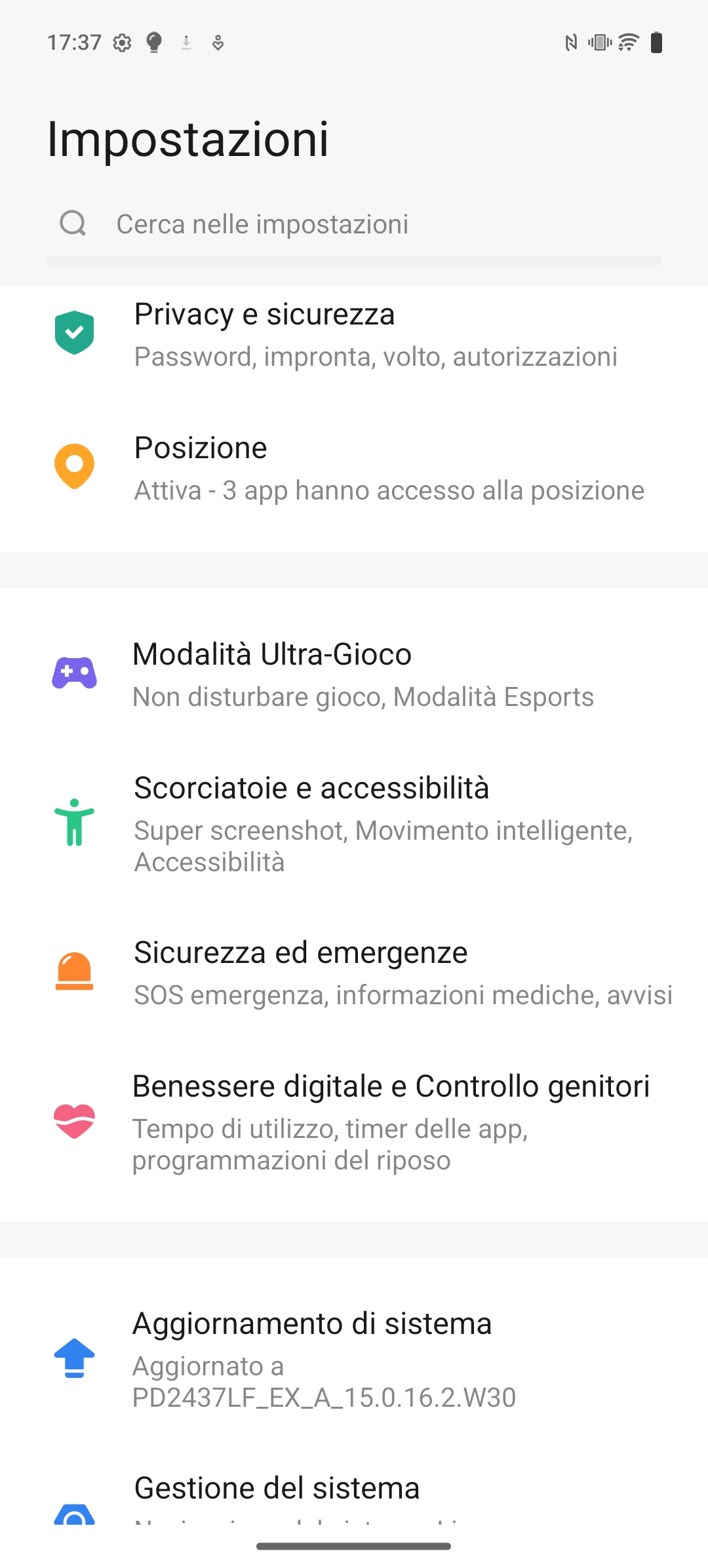Open Benessere digitale e Controllo genitori
The width and height of the screenshot is (708, 1568).
point(354,1122)
